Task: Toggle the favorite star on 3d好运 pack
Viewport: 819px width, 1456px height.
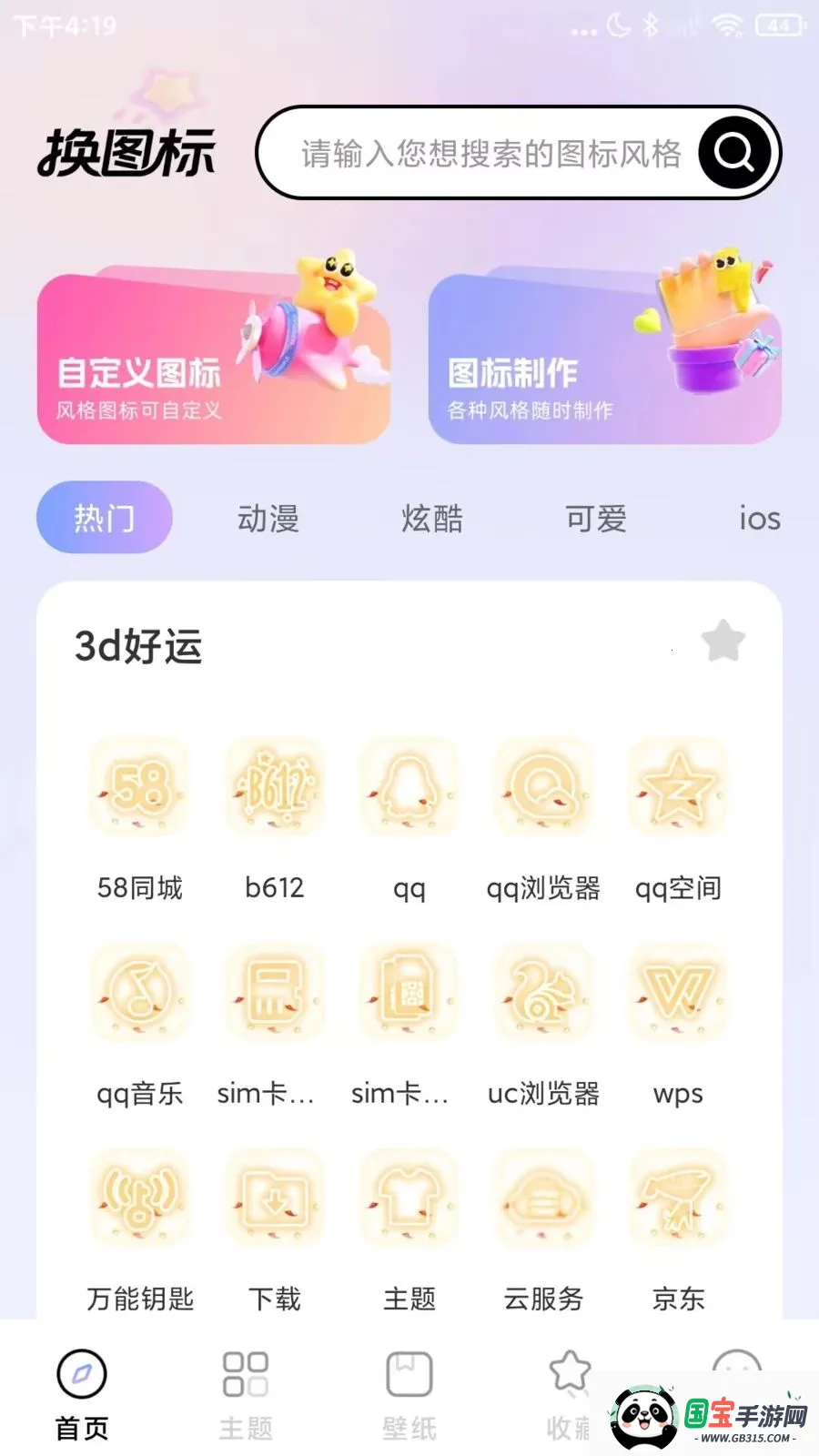Action: pos(723,641)
